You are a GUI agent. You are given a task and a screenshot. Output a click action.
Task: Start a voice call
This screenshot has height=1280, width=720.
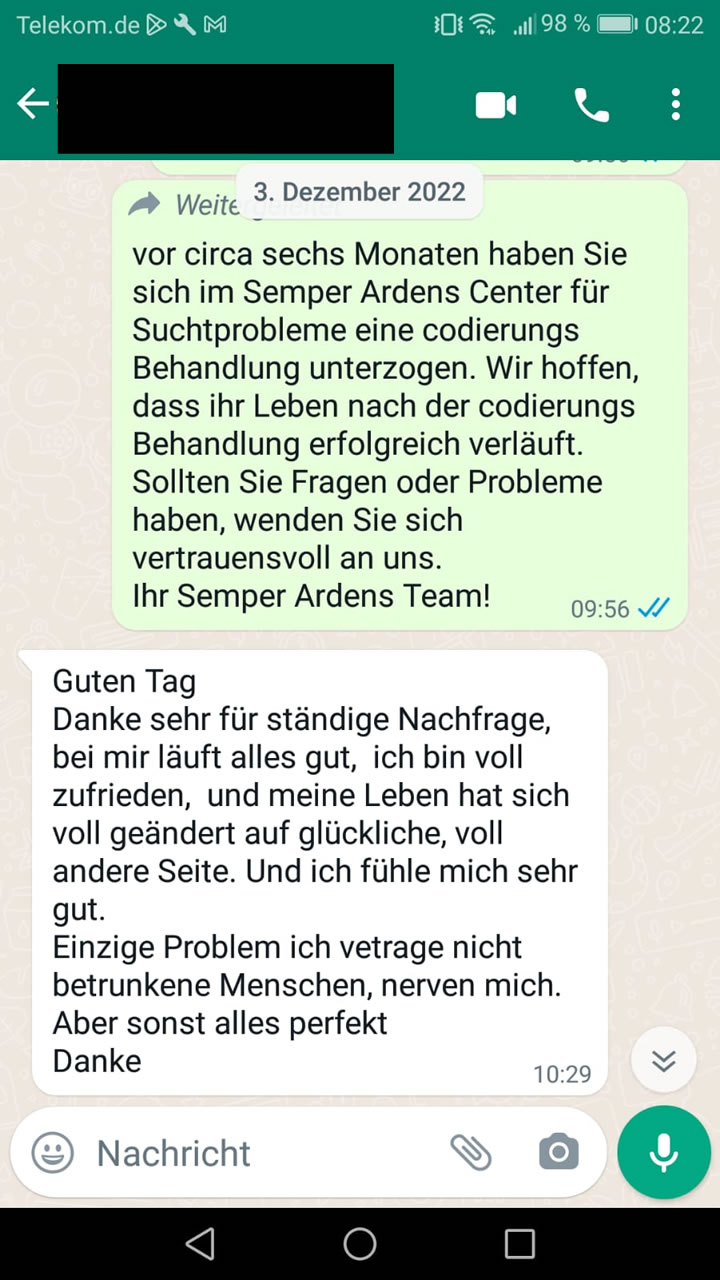(591, 105)
